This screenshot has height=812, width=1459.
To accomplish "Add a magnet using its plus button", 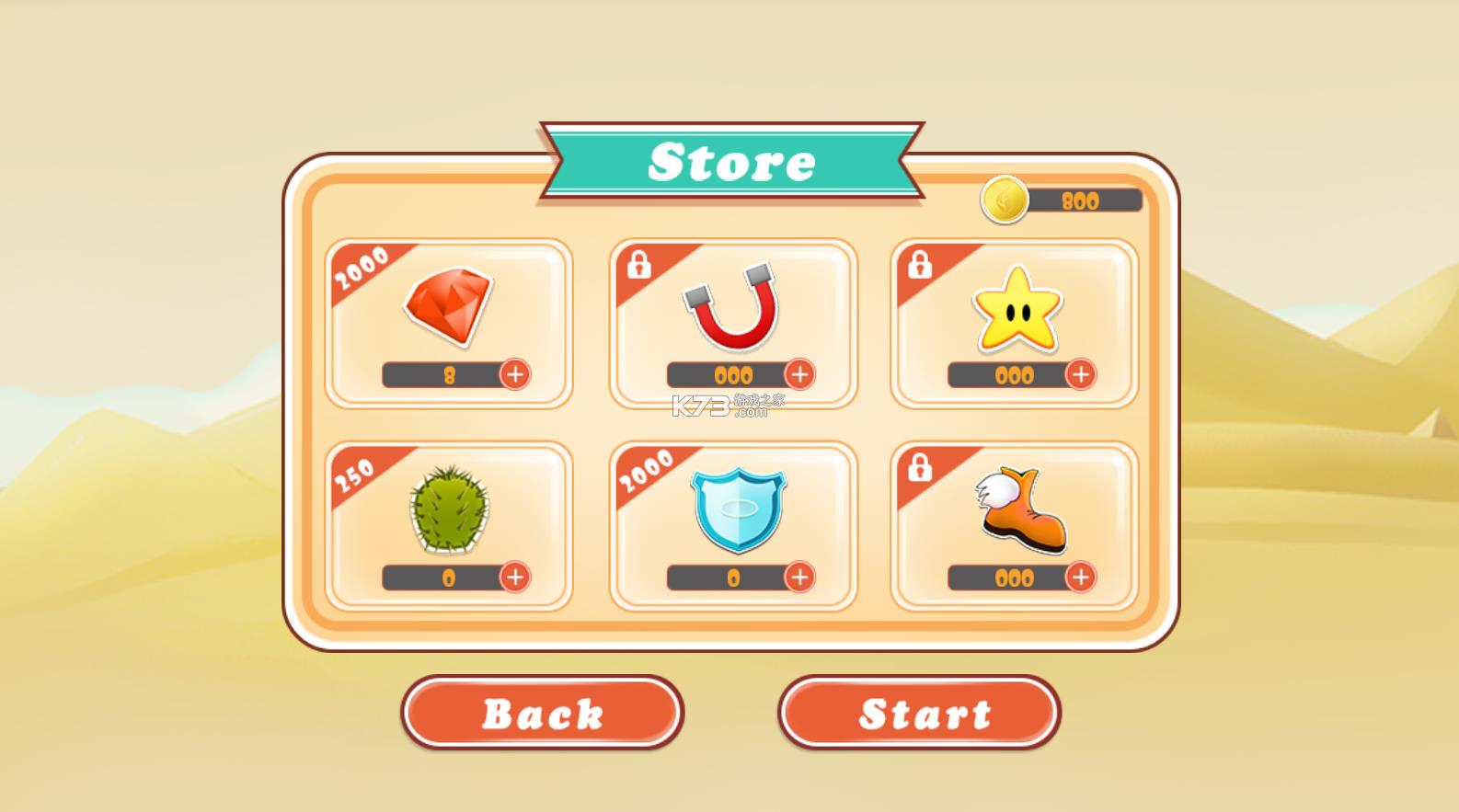I will pos(799,374).
